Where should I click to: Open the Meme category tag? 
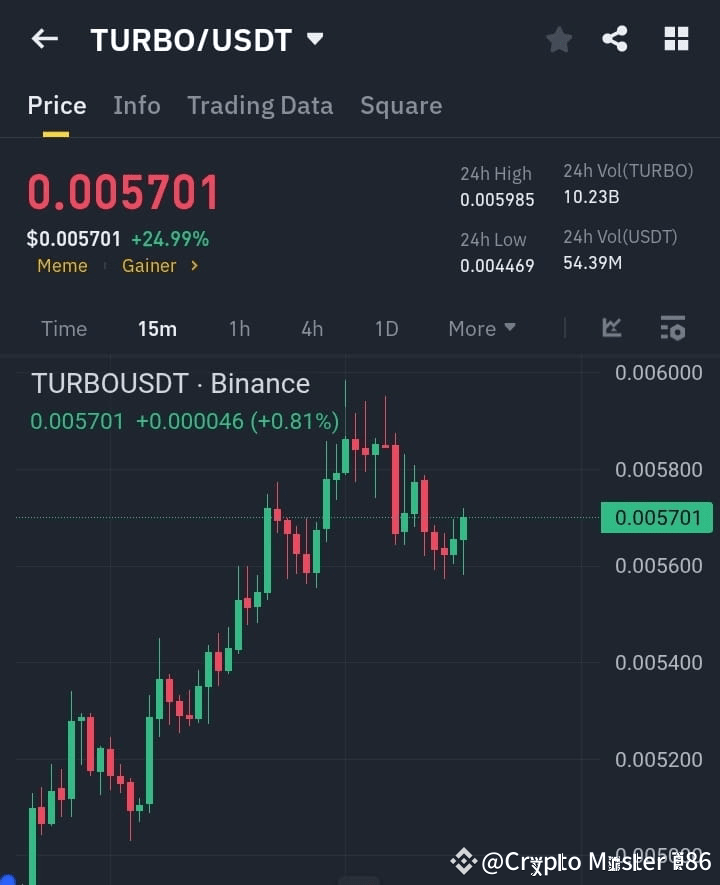coord(62,265)
